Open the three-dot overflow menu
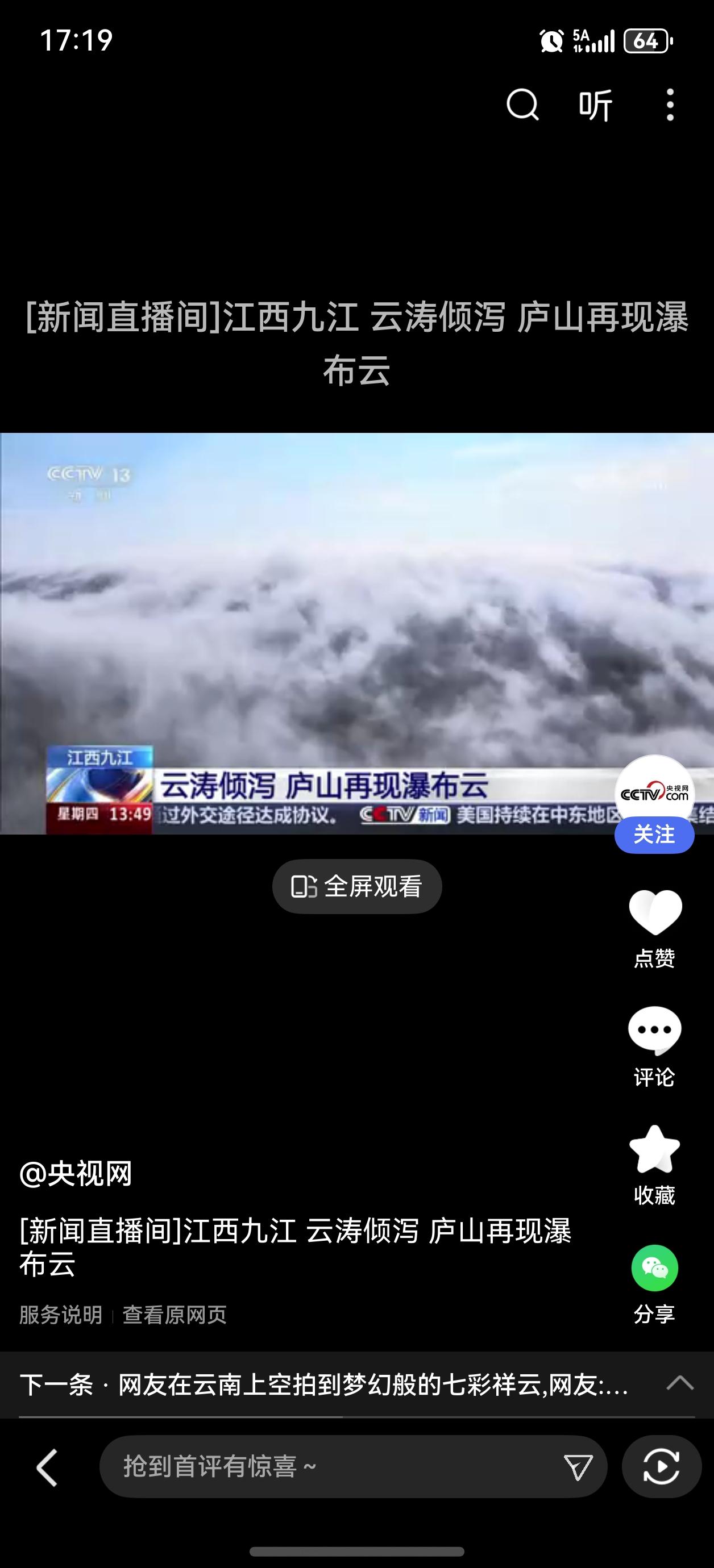Screen dimensions: 714x1568 tap(670, 105)
